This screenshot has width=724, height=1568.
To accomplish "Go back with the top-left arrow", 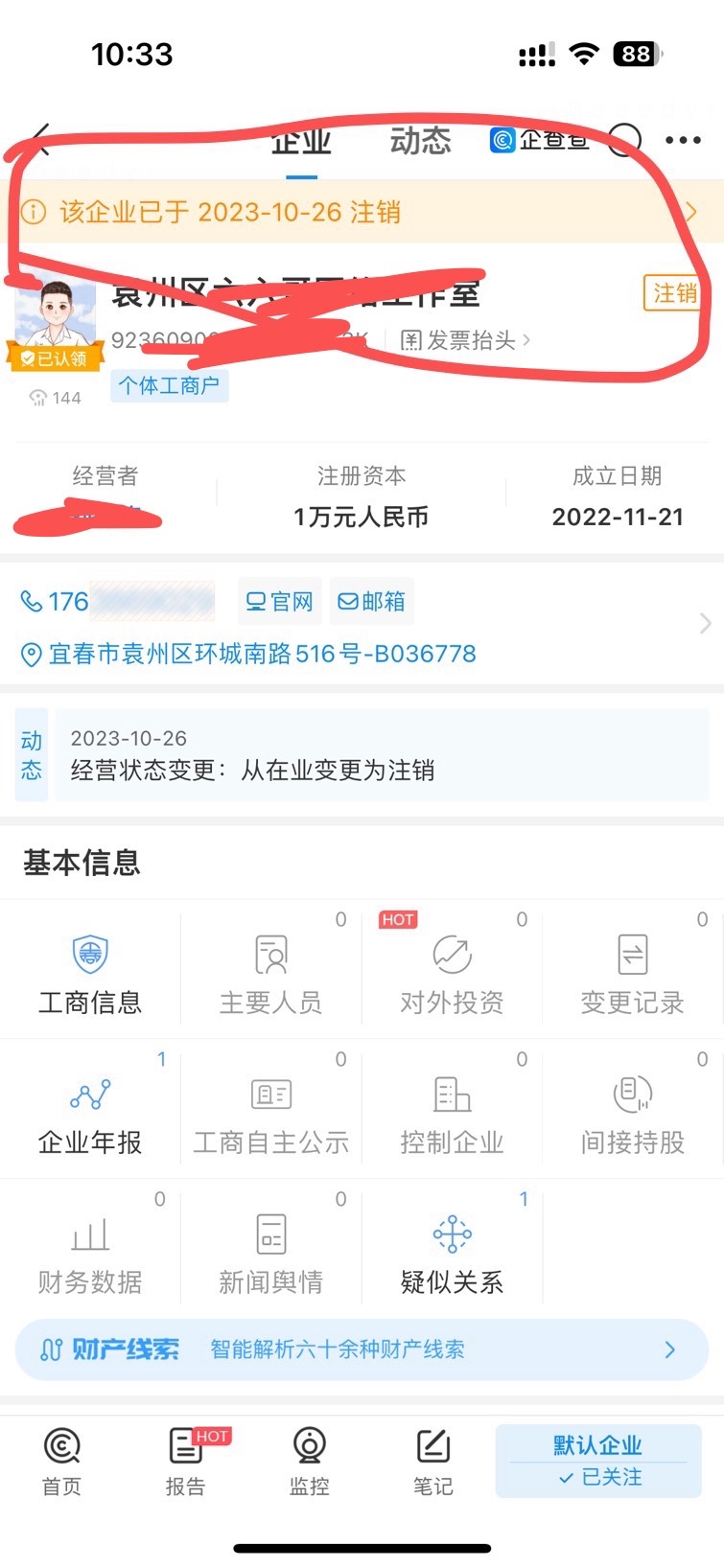I will tap(40, 141).
